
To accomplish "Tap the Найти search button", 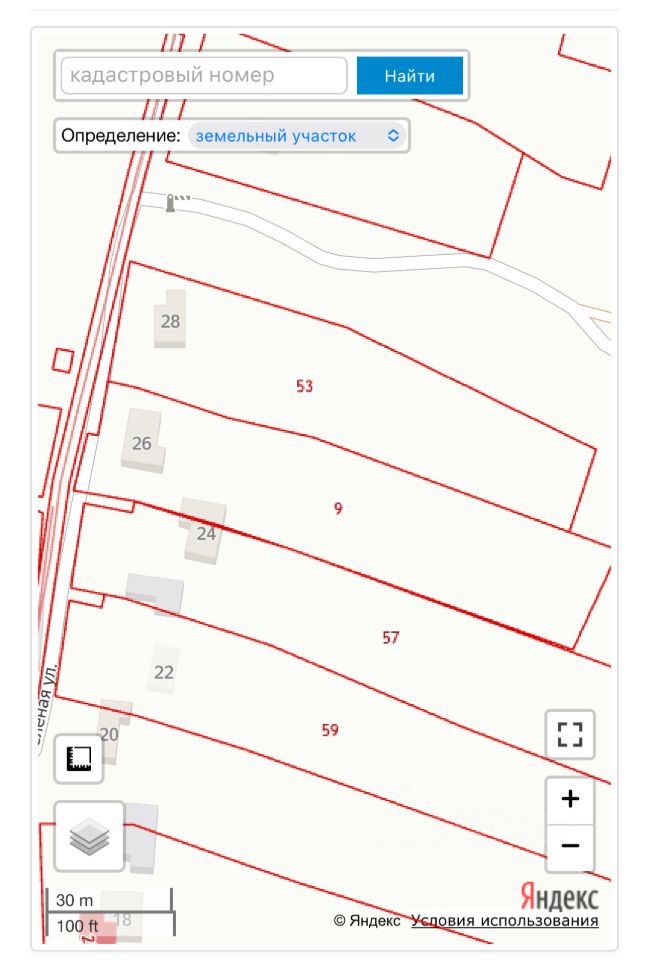I will pyautogui.click(x=409, y=76).
